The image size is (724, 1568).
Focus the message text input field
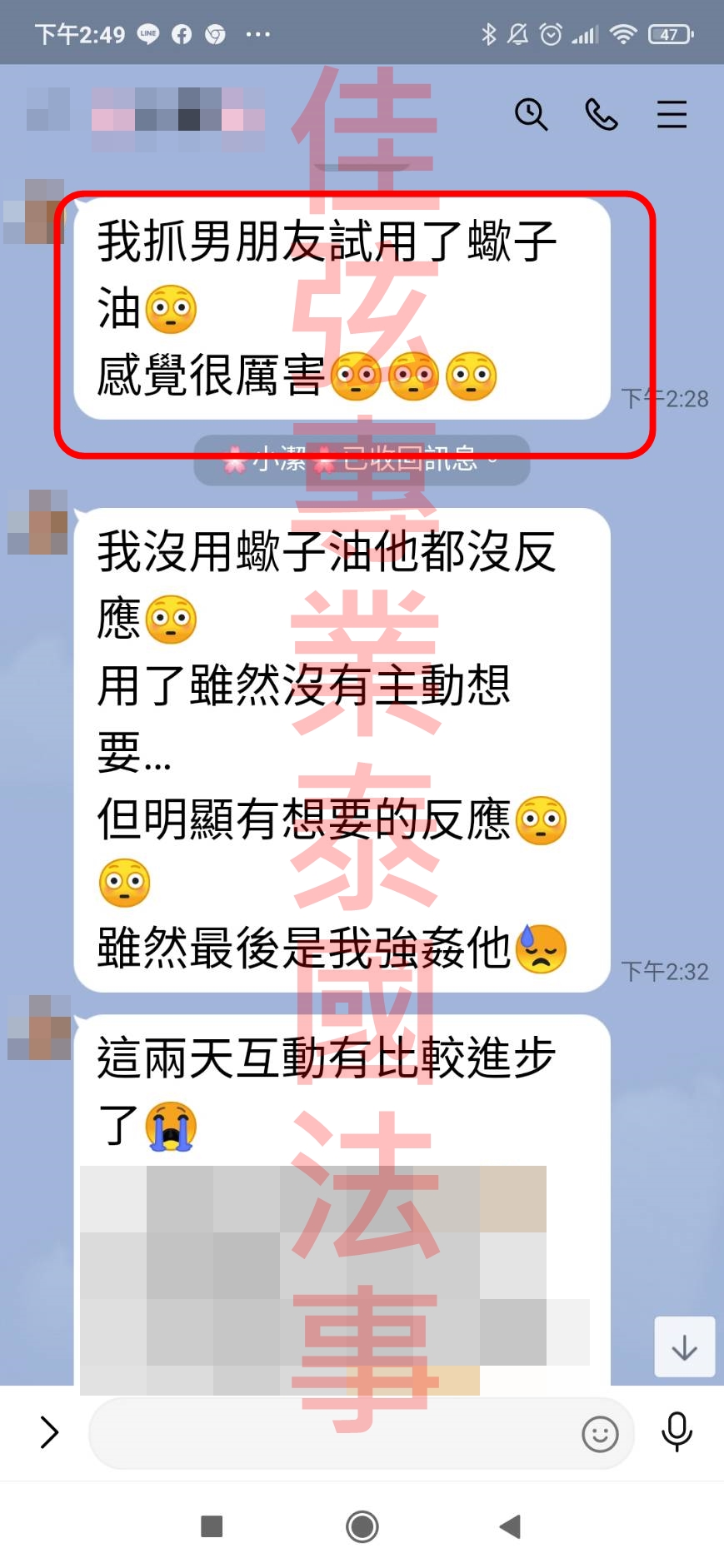point(333,1433)
